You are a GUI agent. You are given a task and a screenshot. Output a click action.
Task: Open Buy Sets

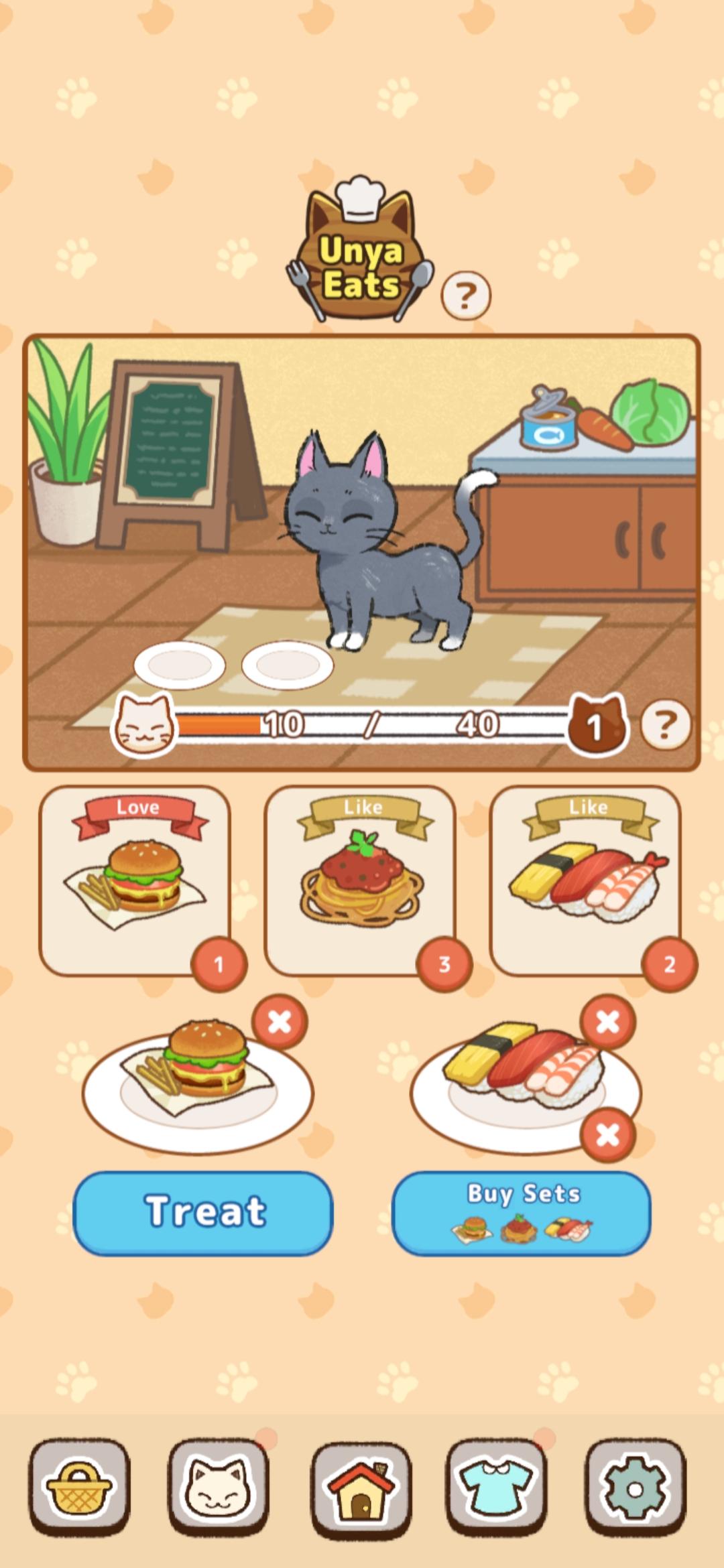[x=522, y=1213]
